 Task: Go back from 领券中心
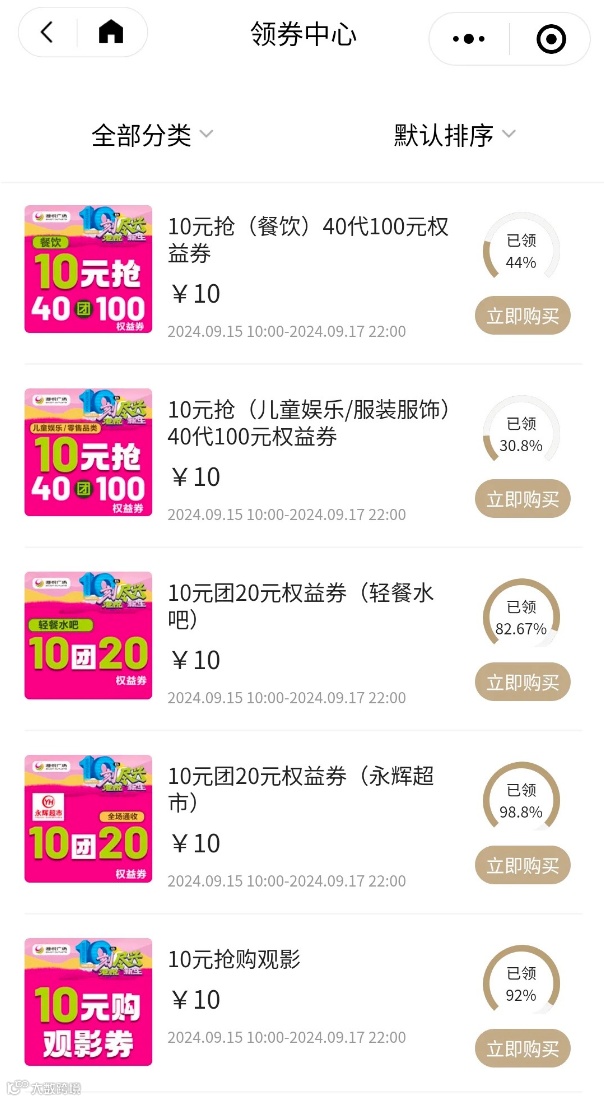coord(47,33)
